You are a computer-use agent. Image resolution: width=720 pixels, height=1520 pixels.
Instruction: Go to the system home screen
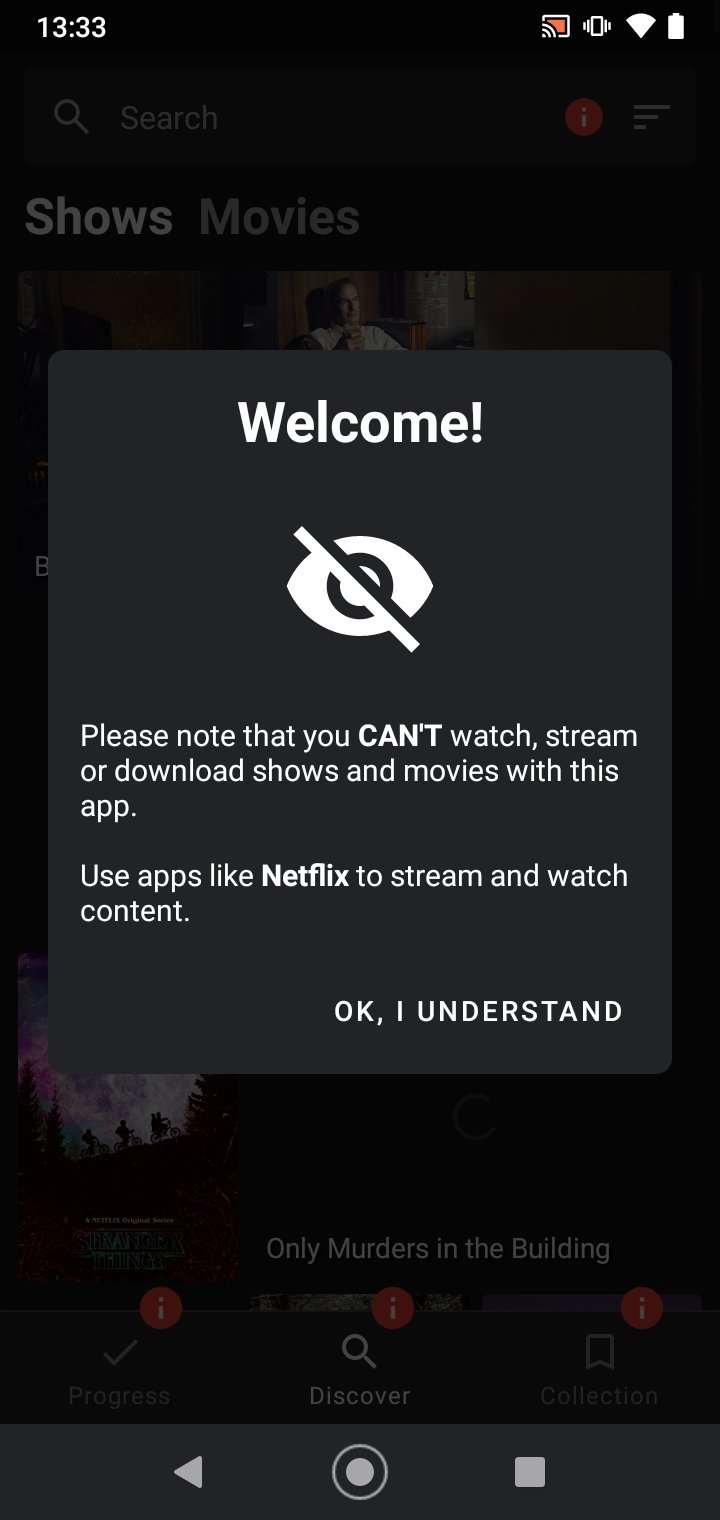(360, 1472)
